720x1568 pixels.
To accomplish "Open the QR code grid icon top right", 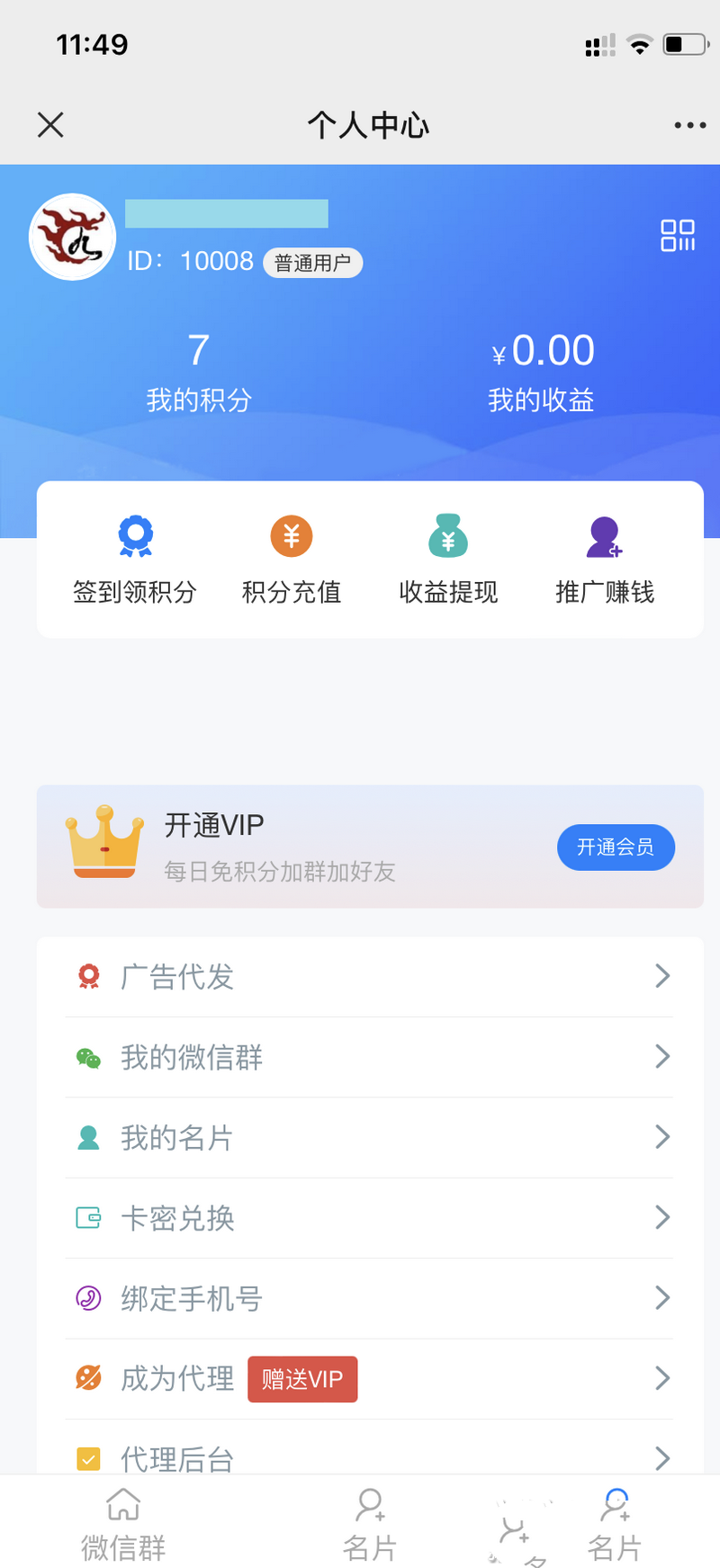I will click(x=678, y=236).
